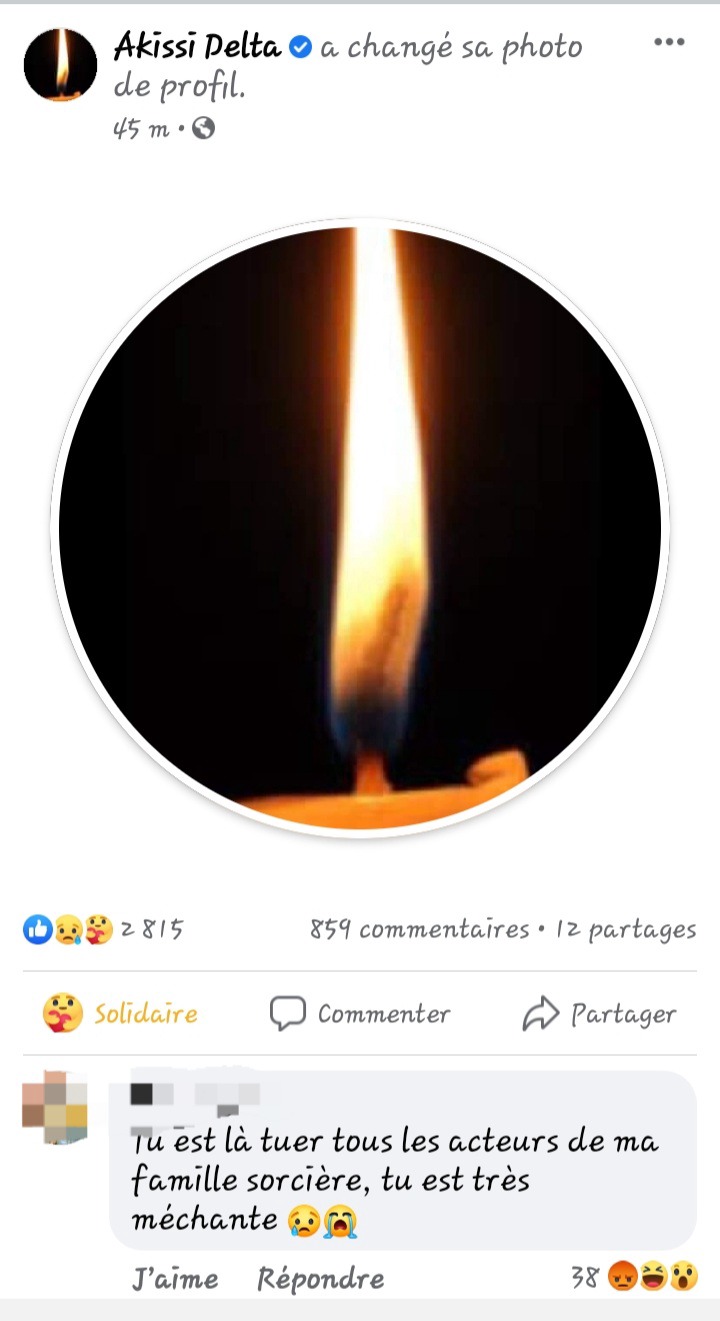Tap Akissi Delta's small candle avatar

click(60, 65)
